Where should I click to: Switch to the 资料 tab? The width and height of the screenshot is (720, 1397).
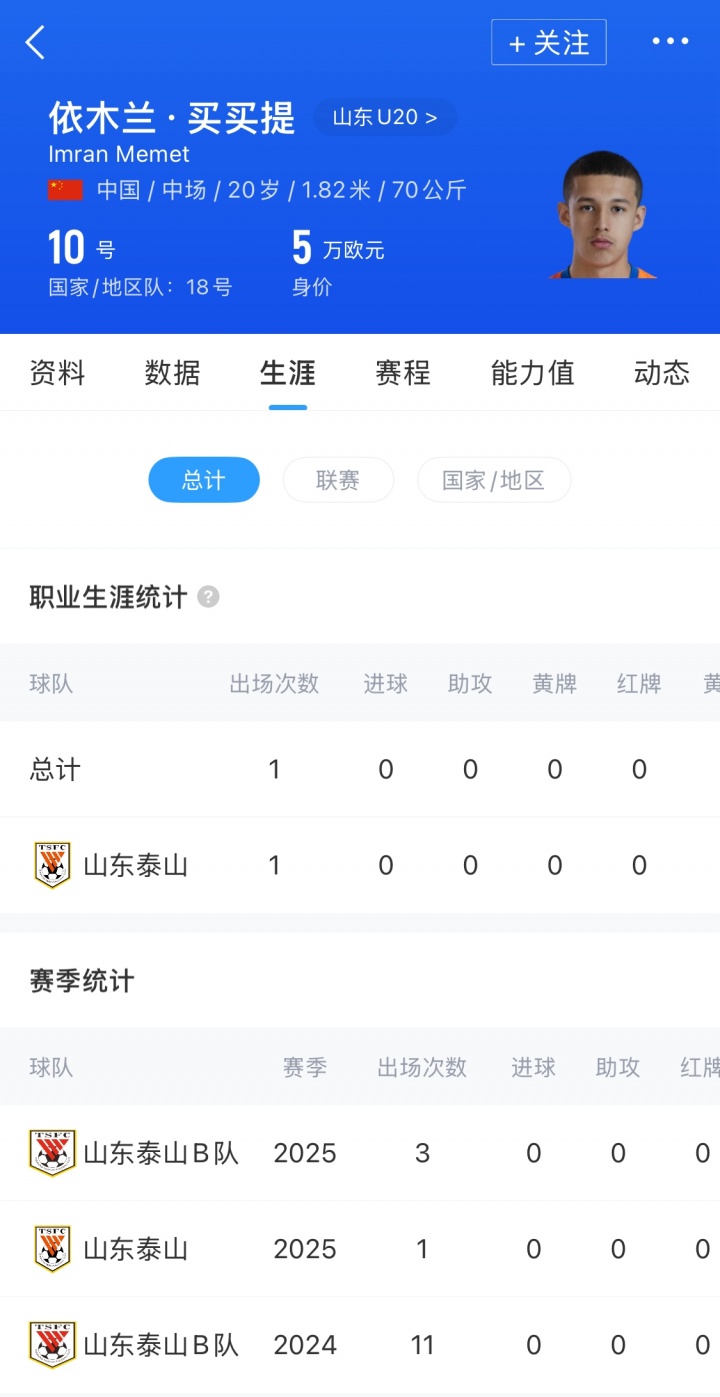pos(58,373)
